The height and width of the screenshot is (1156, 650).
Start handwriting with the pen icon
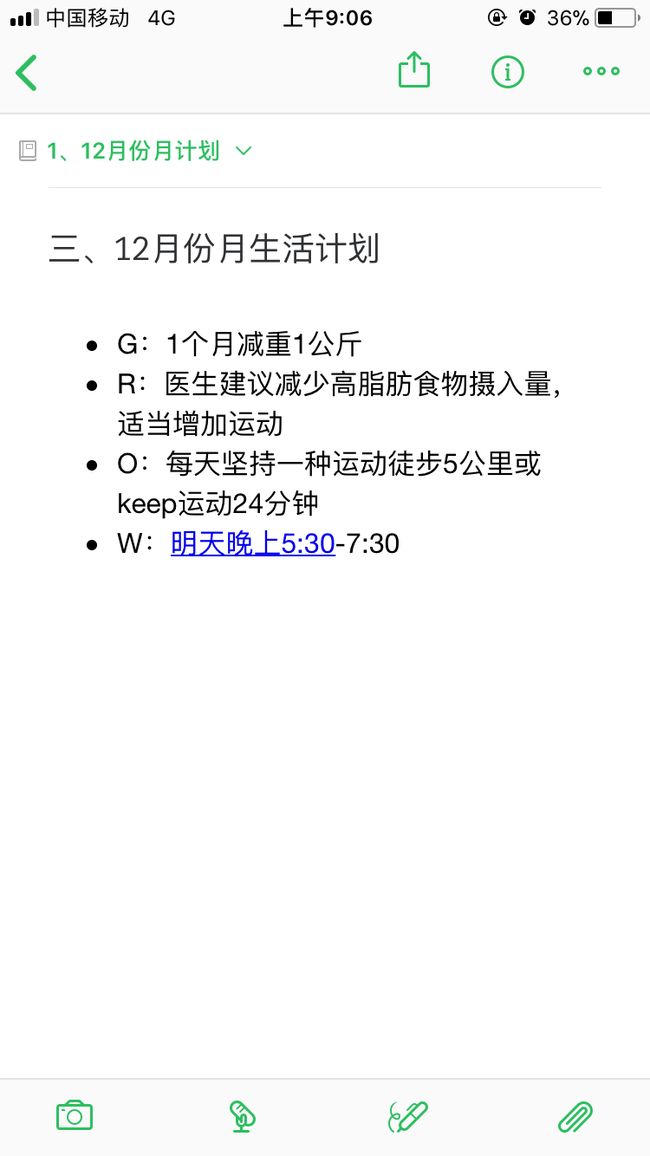(408, 1116)
